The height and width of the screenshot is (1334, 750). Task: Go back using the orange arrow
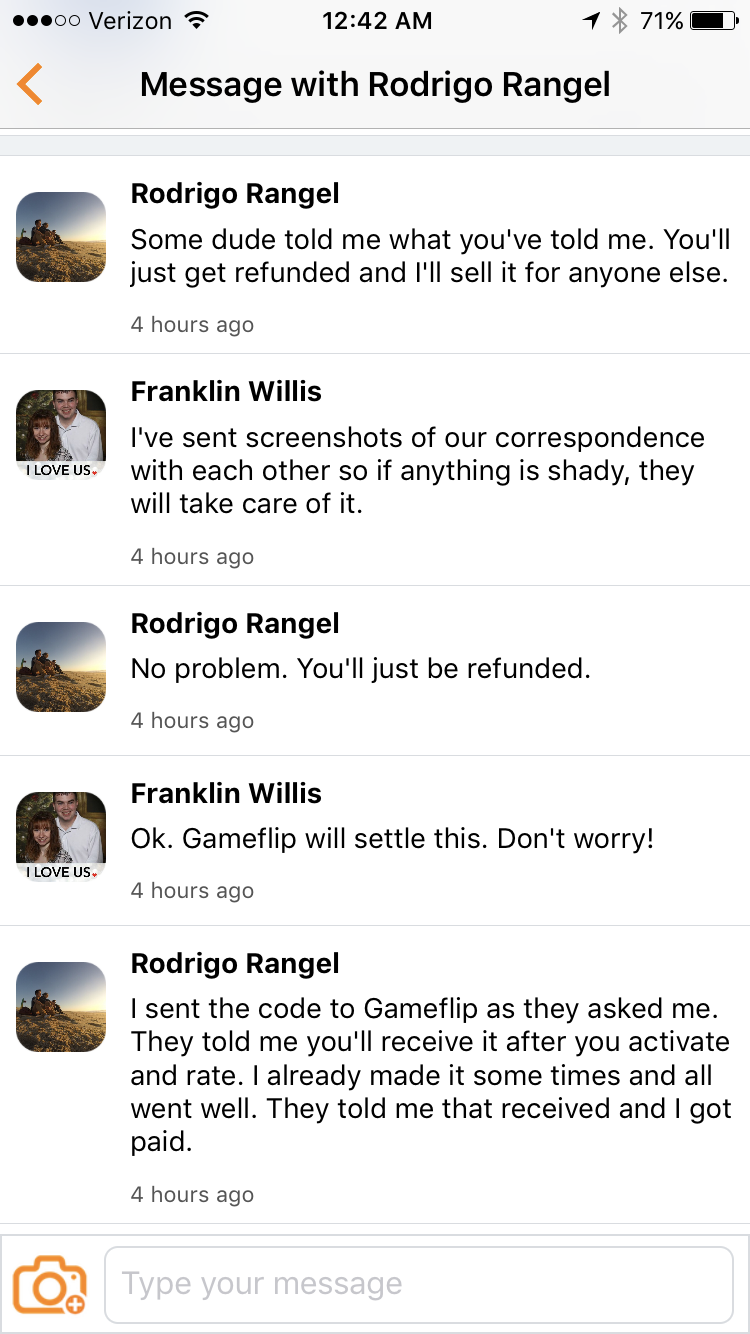pos(30,84)
